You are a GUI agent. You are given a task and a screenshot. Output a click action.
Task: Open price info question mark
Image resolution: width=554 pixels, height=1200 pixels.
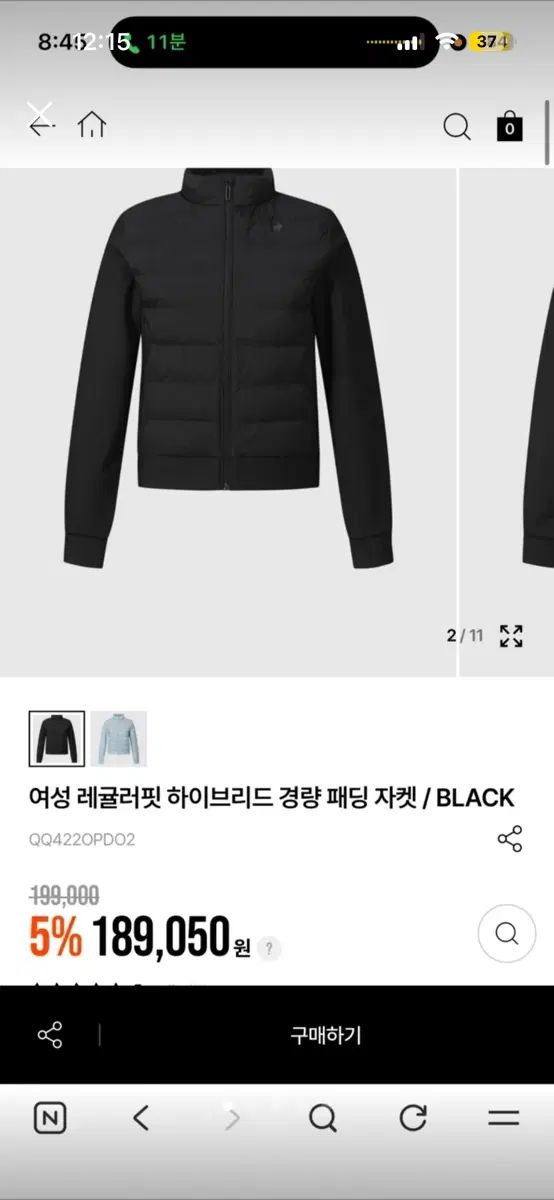point(269,948)
